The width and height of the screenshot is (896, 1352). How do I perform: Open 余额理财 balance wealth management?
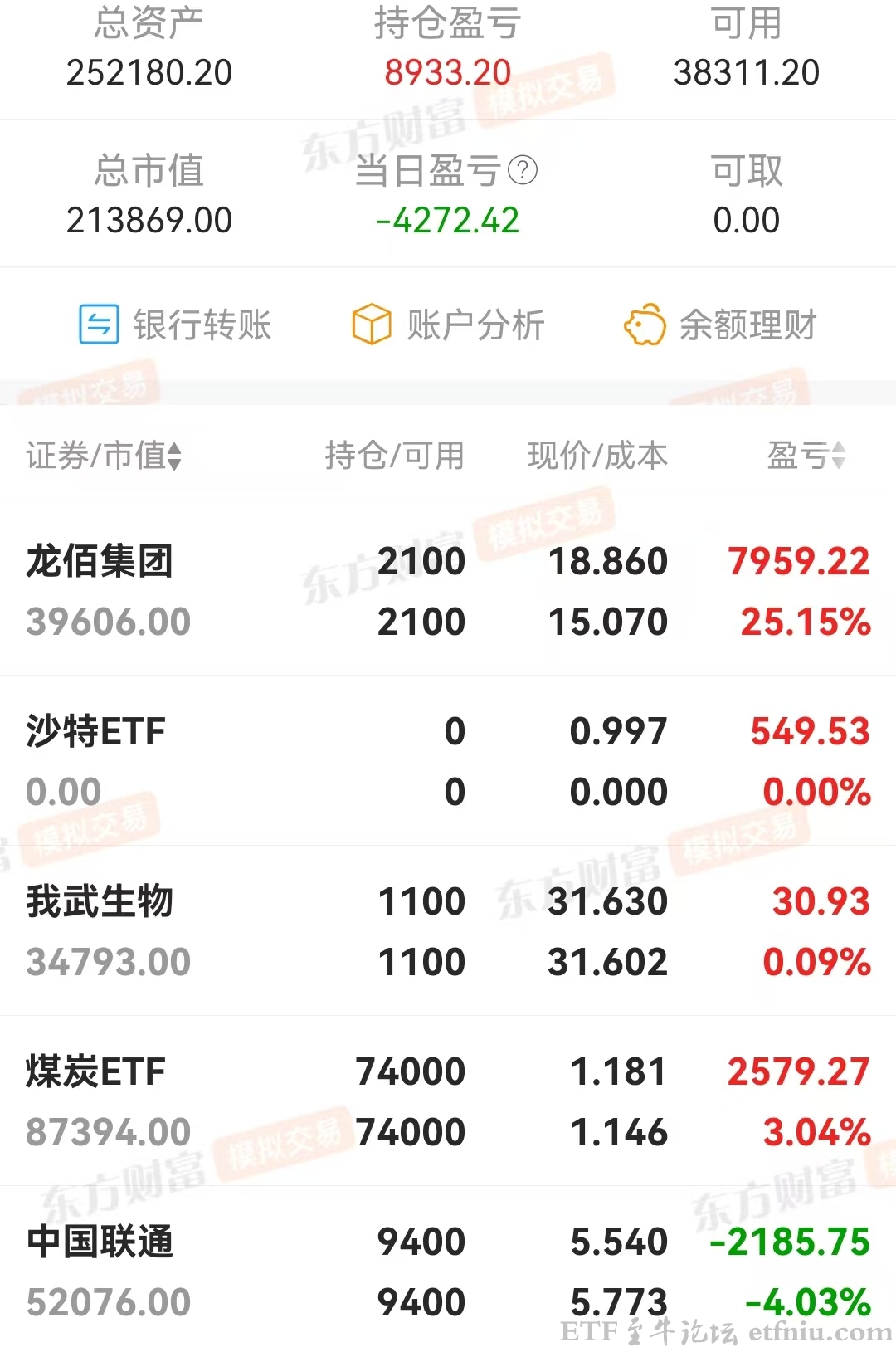(720, 325)
